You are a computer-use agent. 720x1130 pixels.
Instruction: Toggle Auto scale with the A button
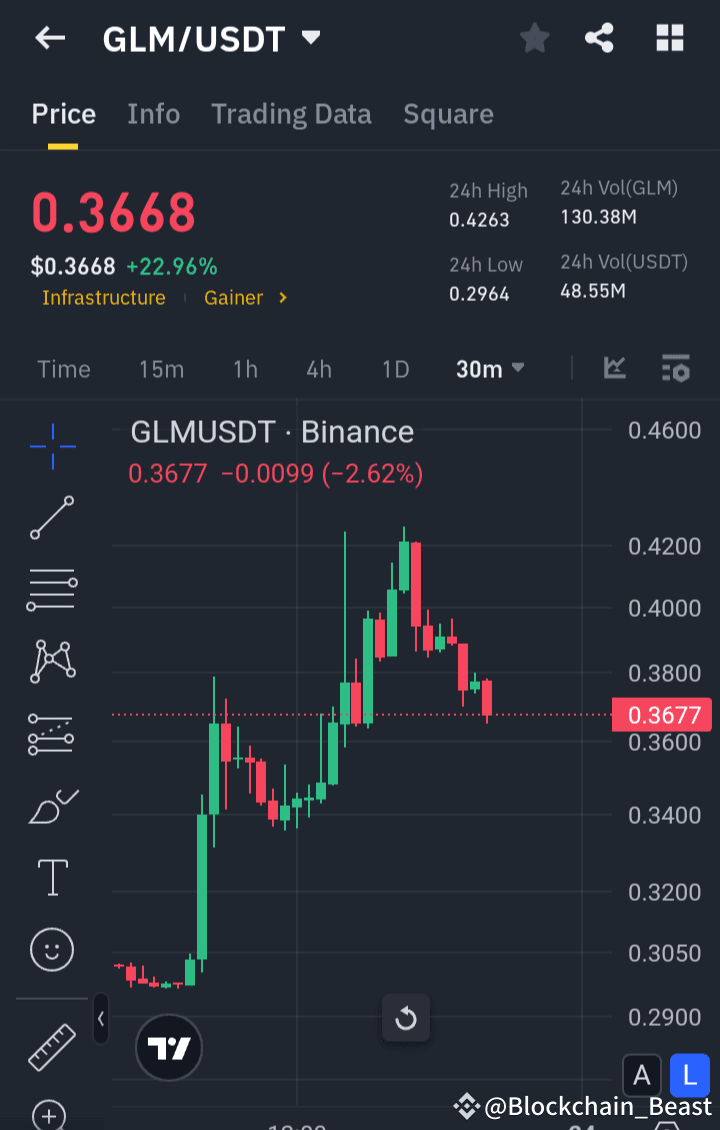[642, 1074]
